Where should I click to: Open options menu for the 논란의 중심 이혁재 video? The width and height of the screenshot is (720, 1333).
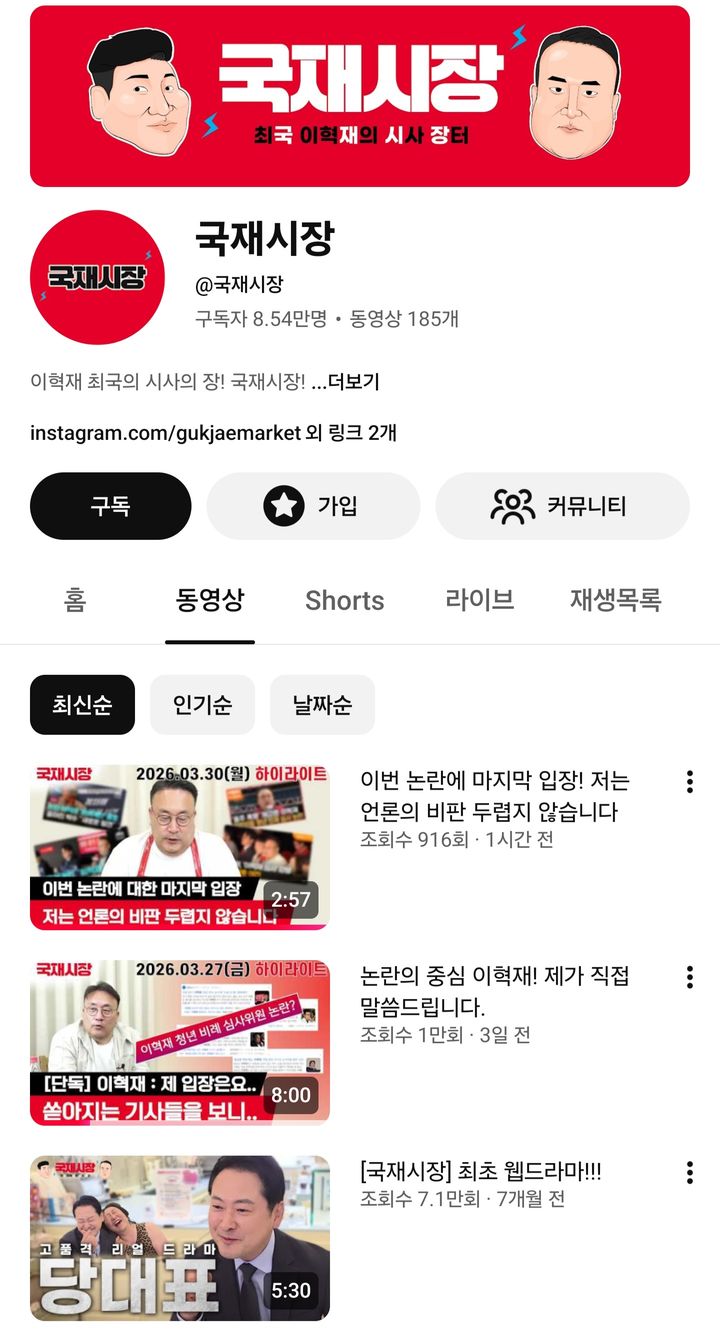pyautogui.click(x=689, y=979)
